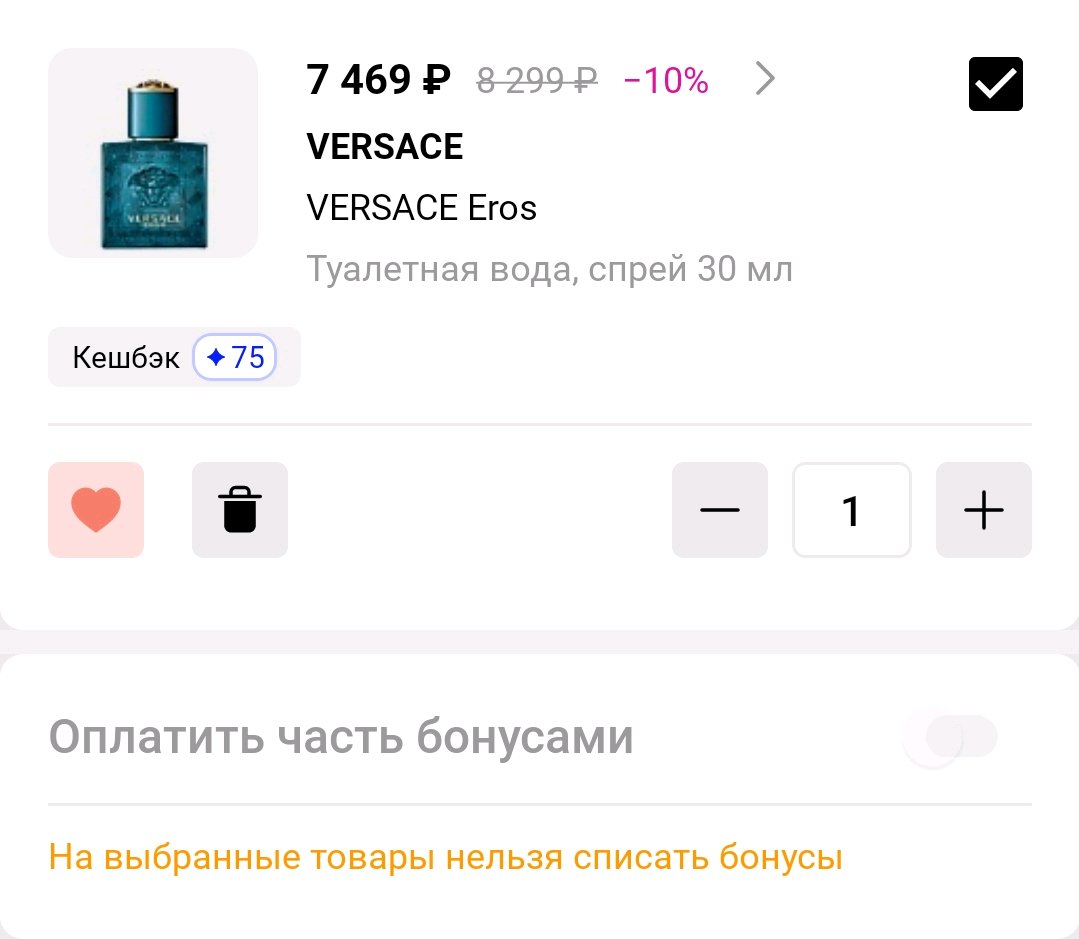Uncheck the VERSACE Eros item checkbox
The image size is (1079, 939).
[995, 84]
